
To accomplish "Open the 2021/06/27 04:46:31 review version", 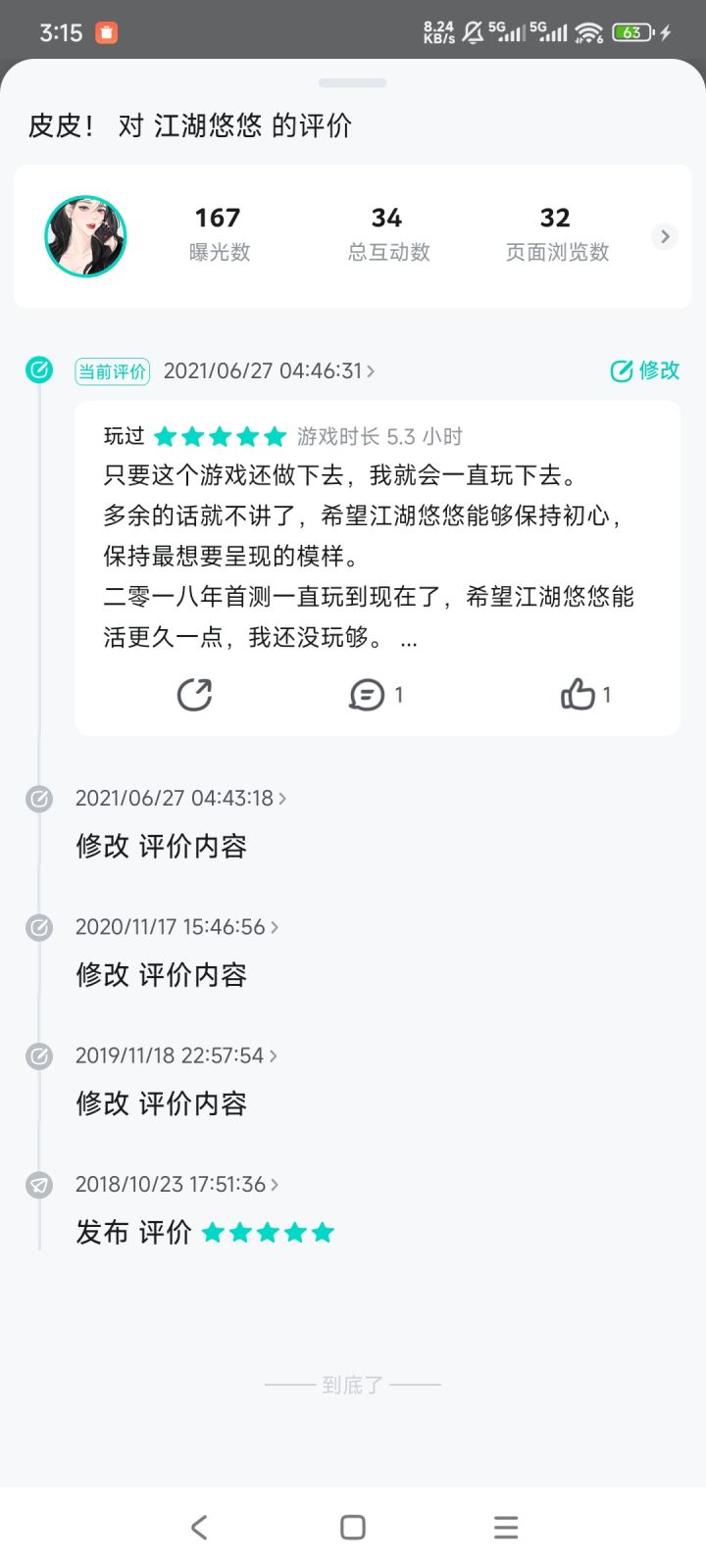I will tap(269, 370).
